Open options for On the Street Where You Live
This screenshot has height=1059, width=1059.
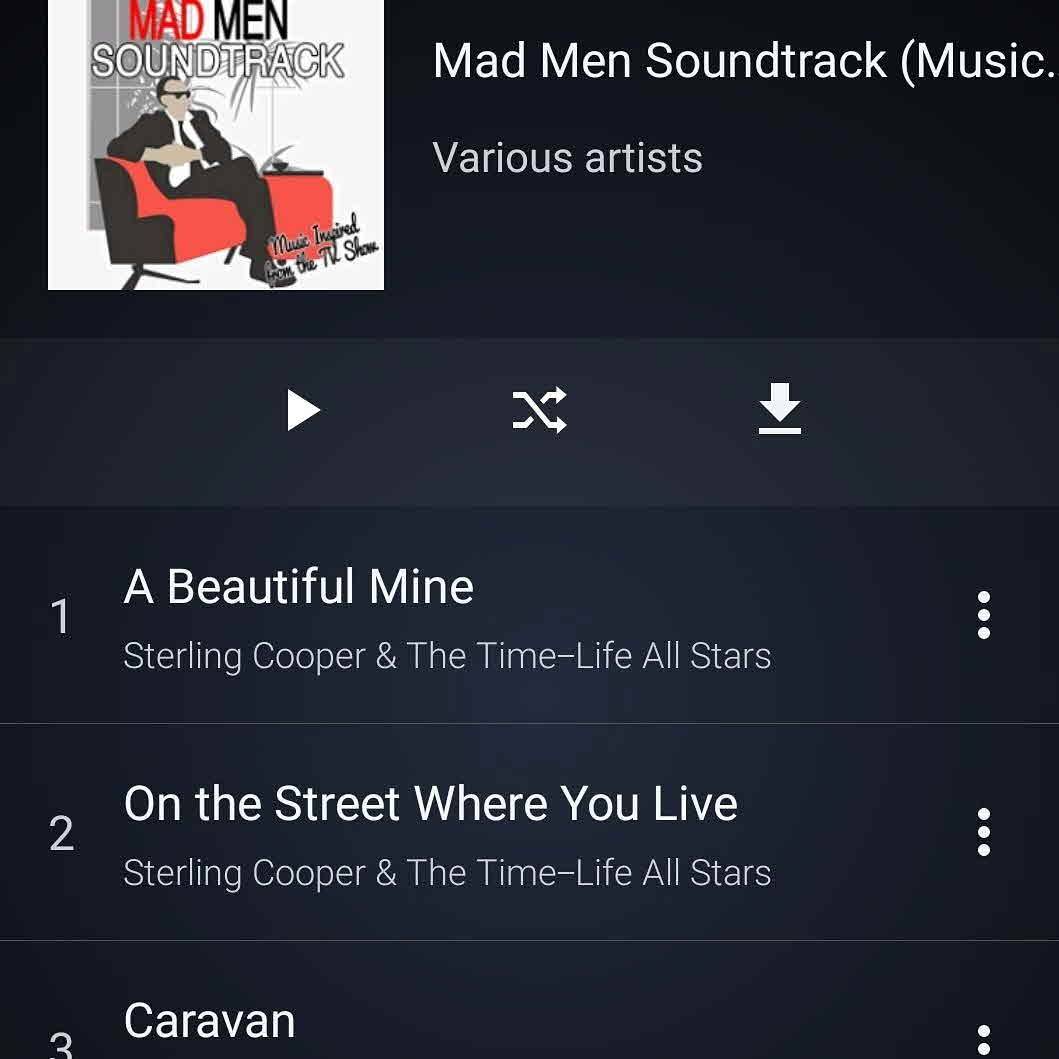[984, 832]
